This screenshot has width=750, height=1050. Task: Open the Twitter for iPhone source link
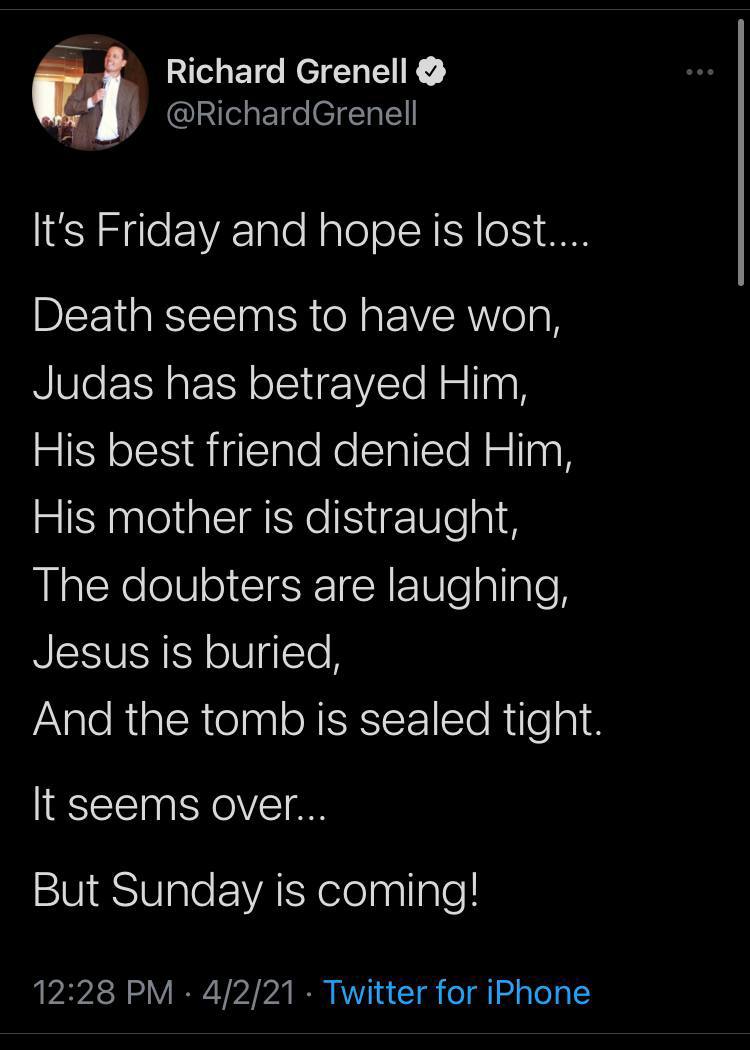[x=457, y=992]
